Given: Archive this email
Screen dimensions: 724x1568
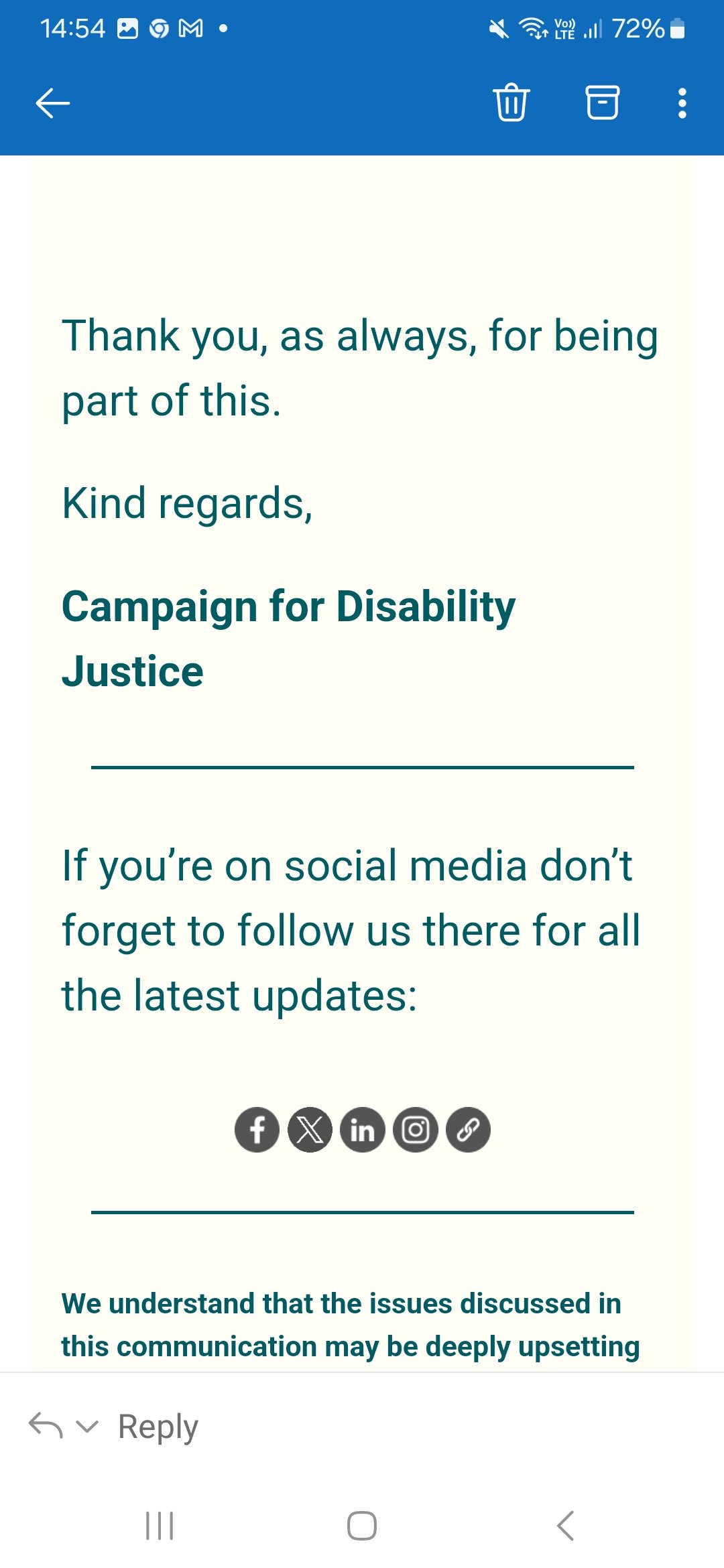Looking at the screenshot, I should pyautogui.click(x=603, y=103).
